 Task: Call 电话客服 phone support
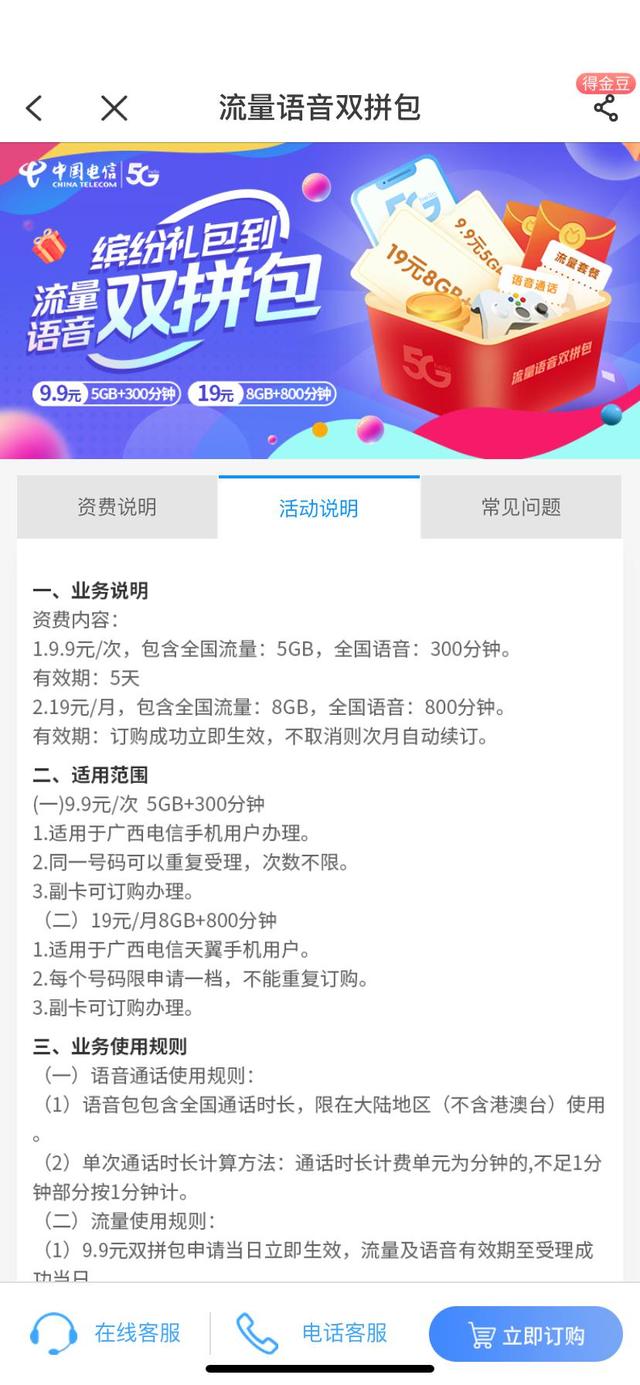point(312,1333)
